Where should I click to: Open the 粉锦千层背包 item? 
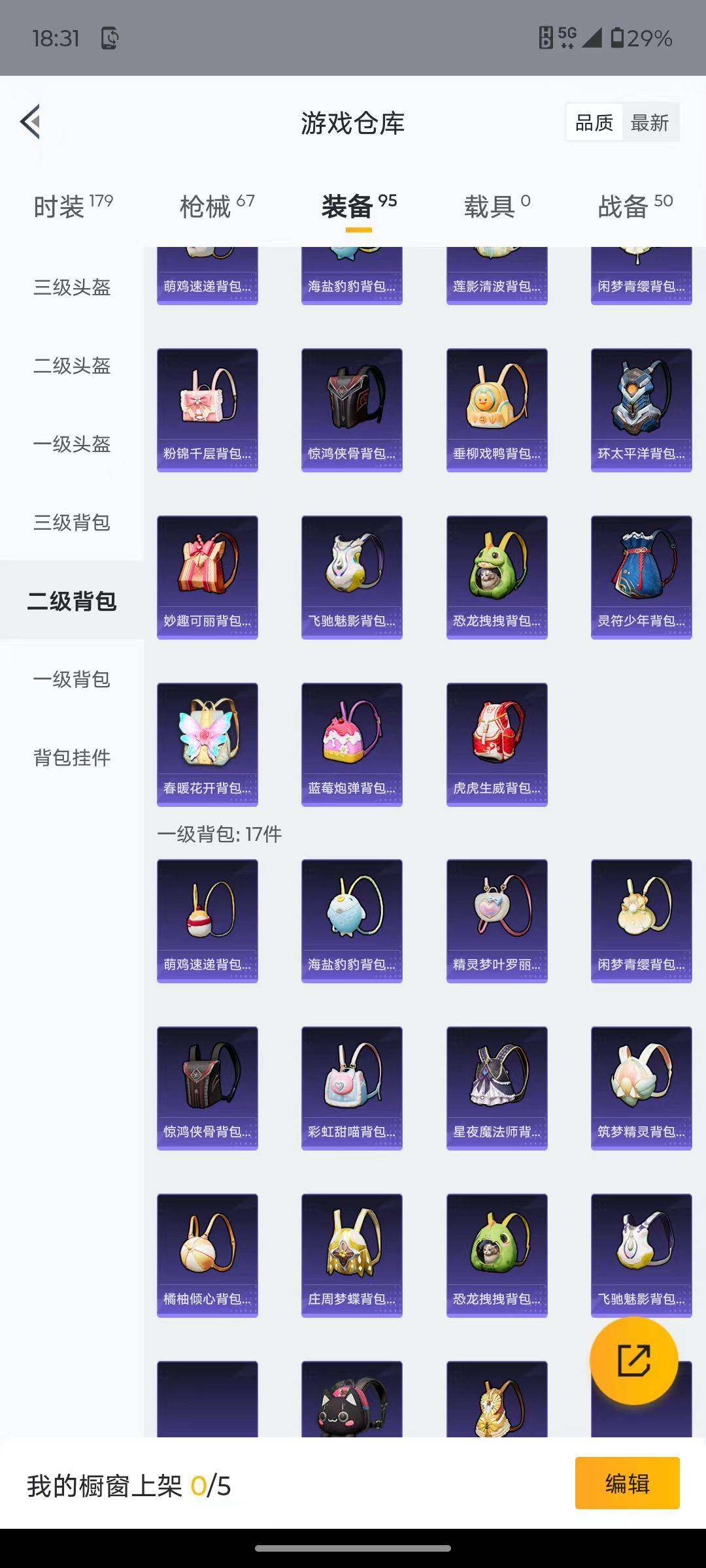[207, 410]
